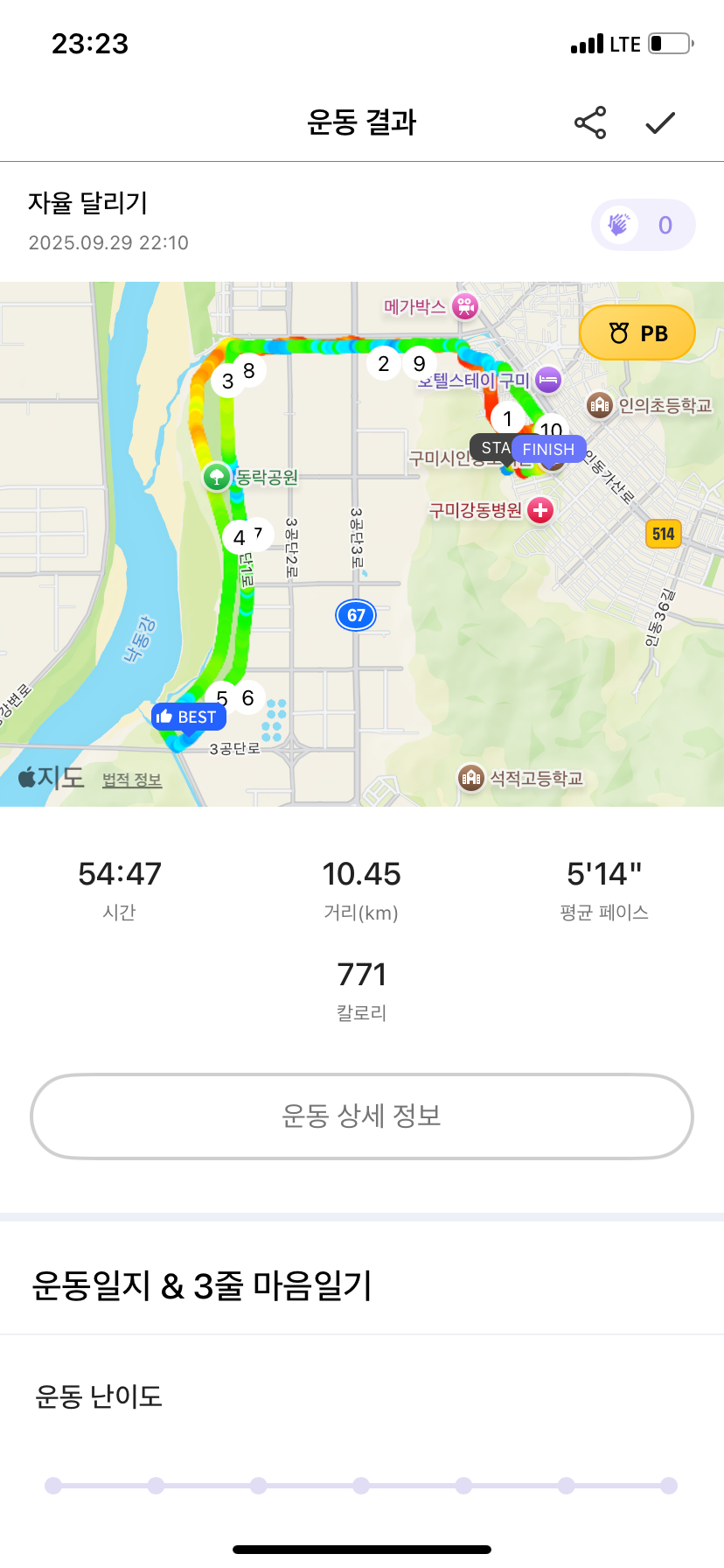Image resolution: width=724 pixels, height=1568 pixels.
Task: Set 운동 난이도 slider to the middle point
Action: [x=361, y=1486]
